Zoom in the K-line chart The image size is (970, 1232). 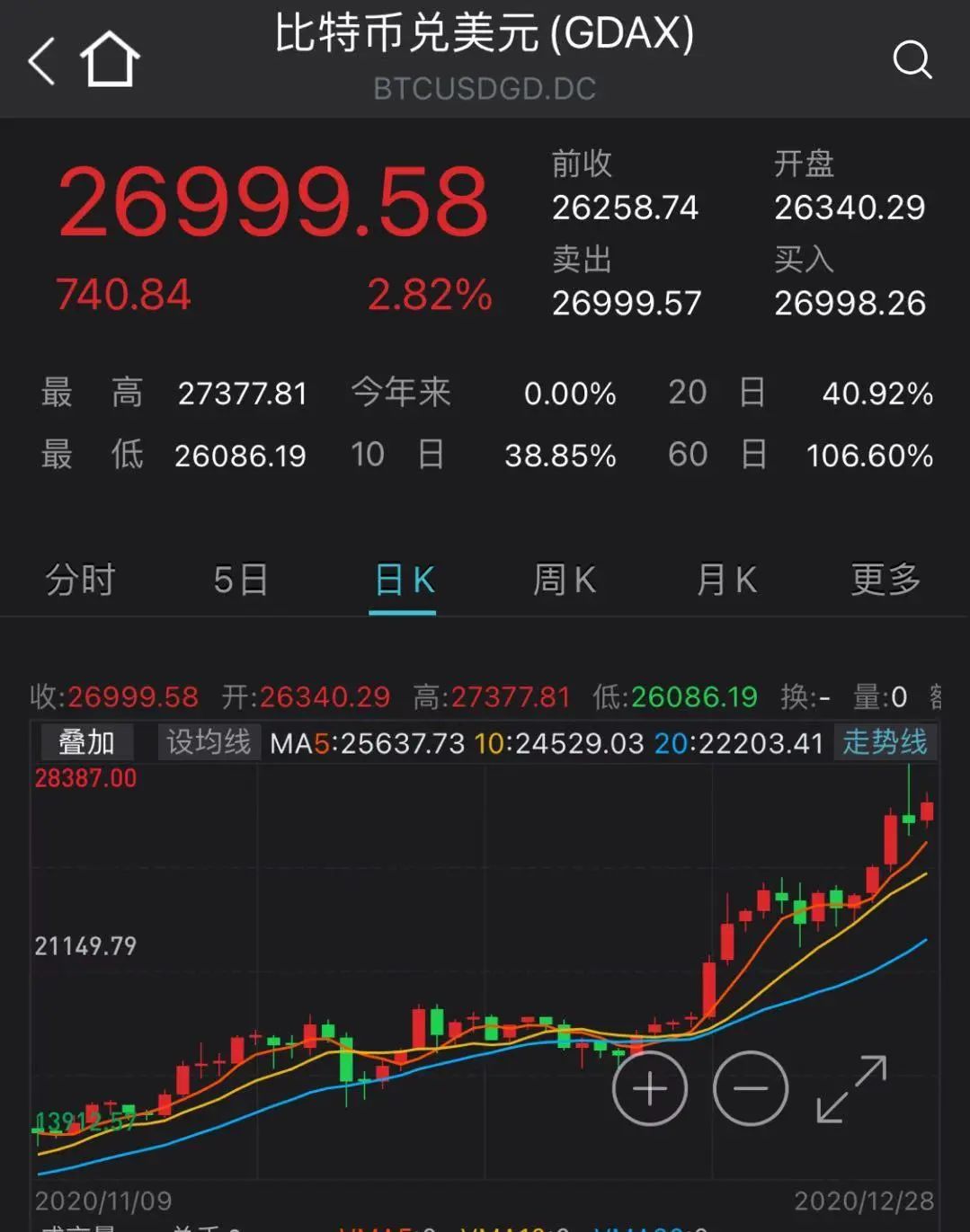click(x=649, y=1088)
